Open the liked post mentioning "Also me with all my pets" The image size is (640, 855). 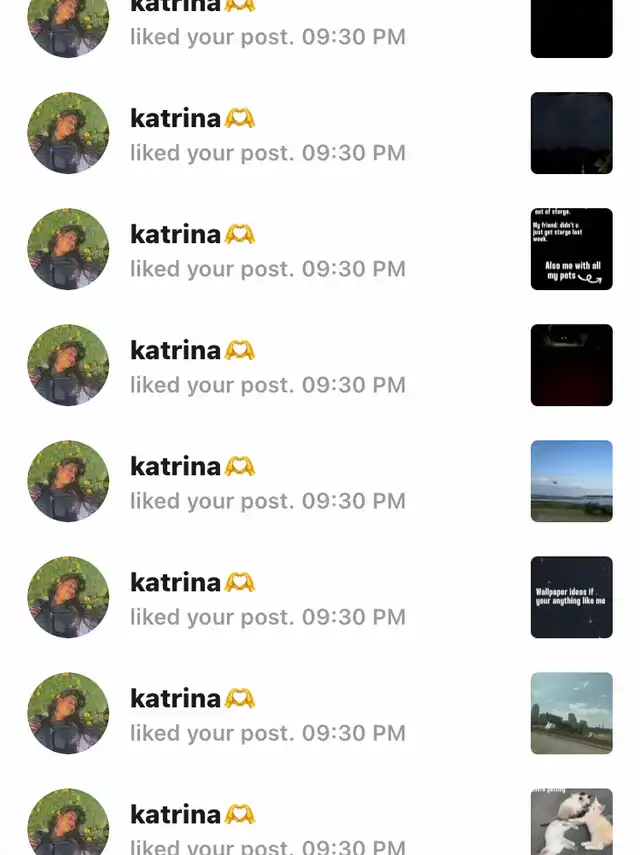(571, 249)
